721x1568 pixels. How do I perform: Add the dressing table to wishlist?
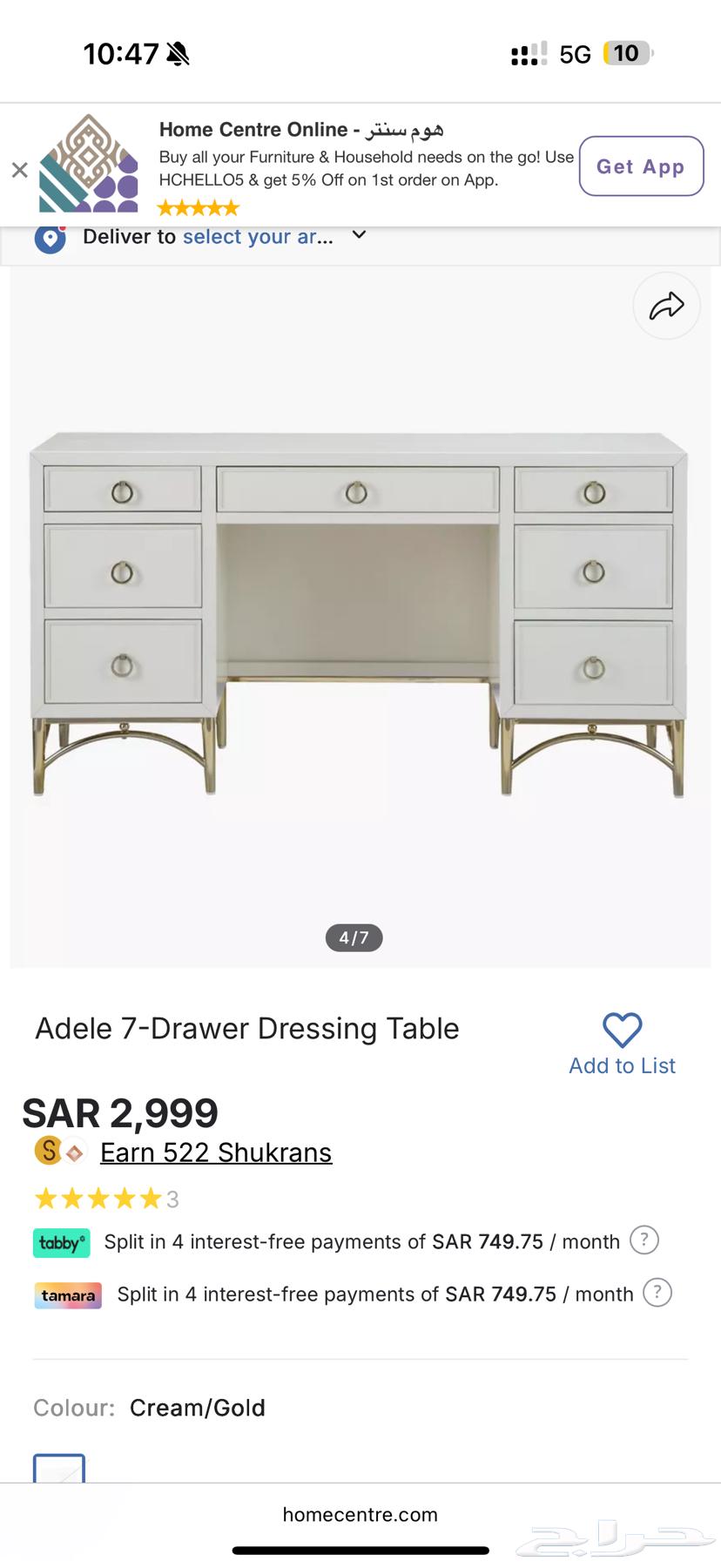[622, 1044]
